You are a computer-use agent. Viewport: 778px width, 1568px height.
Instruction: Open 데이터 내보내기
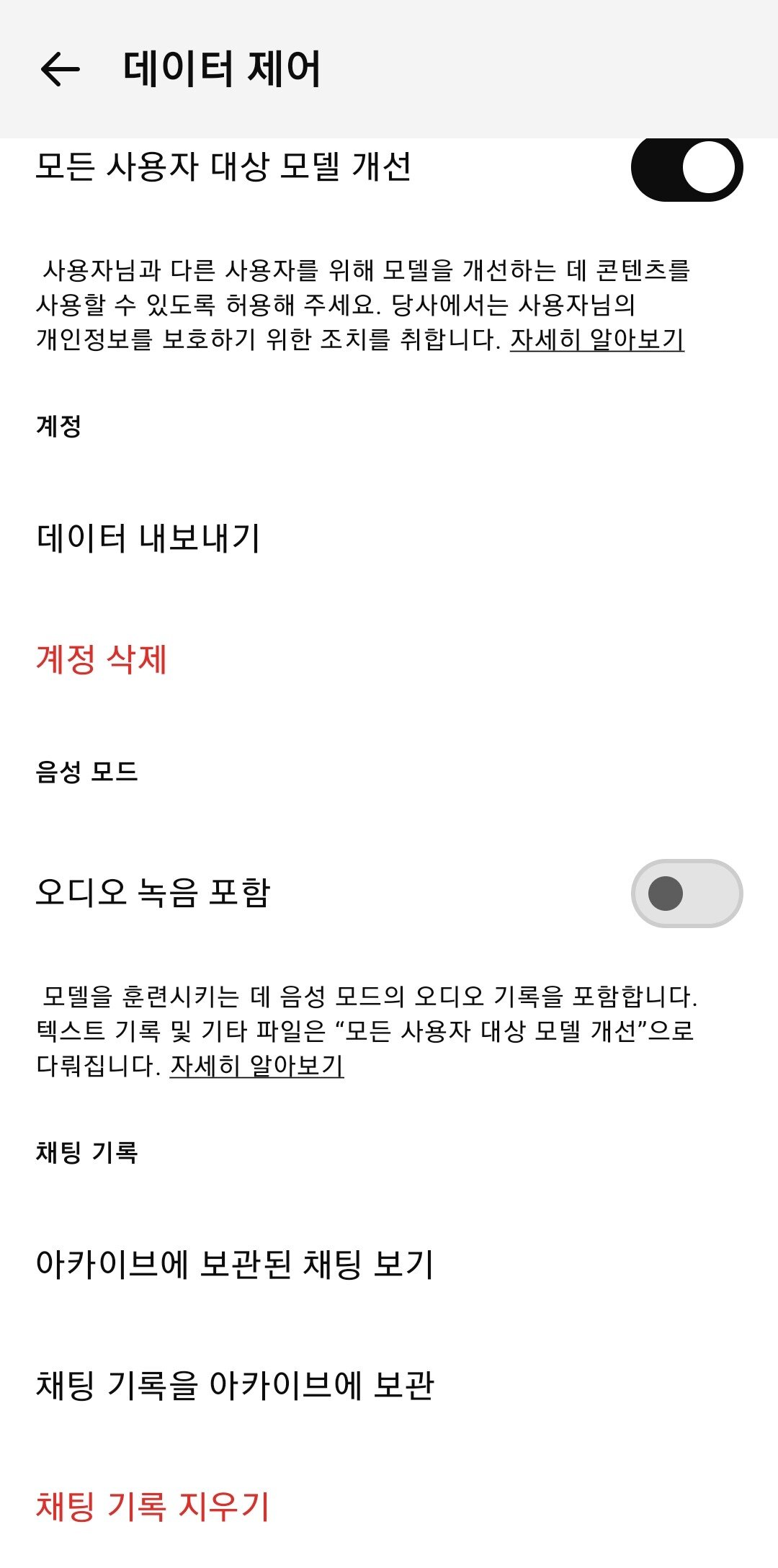click(148, 538)
